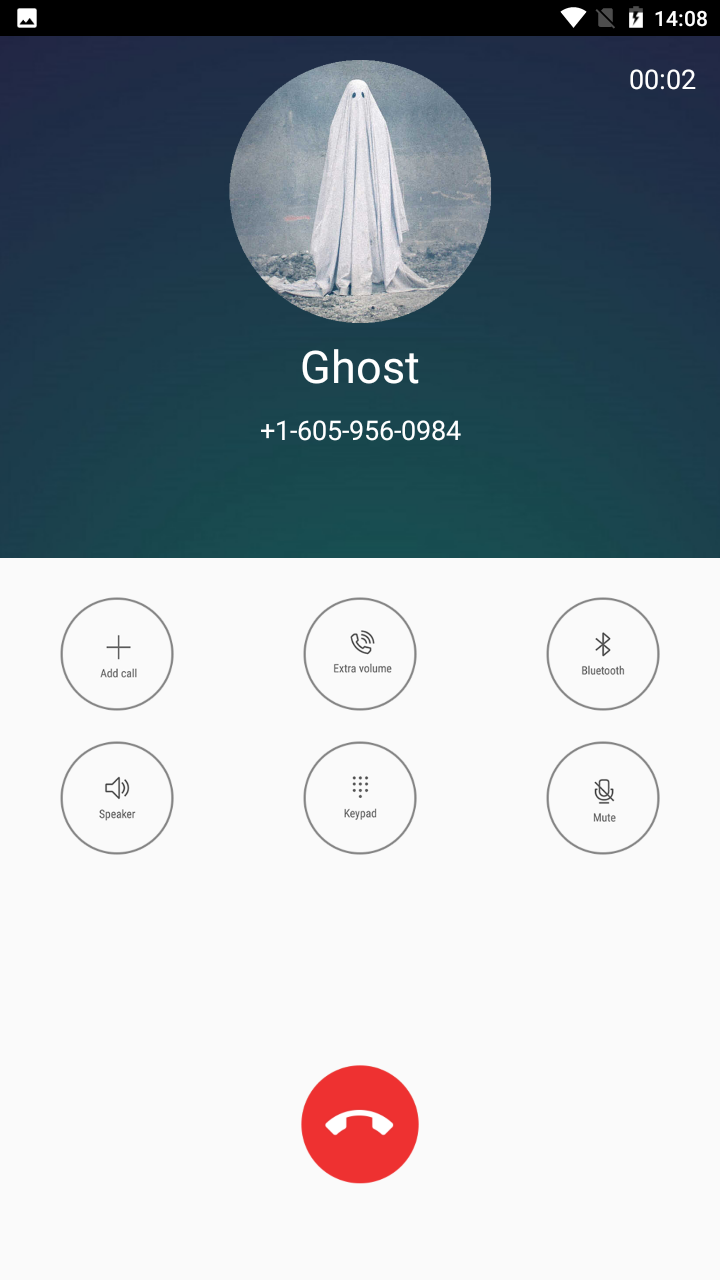Select the Add call icon
720x1280 pixels.
pyautogui.click(x=117, y=653)
